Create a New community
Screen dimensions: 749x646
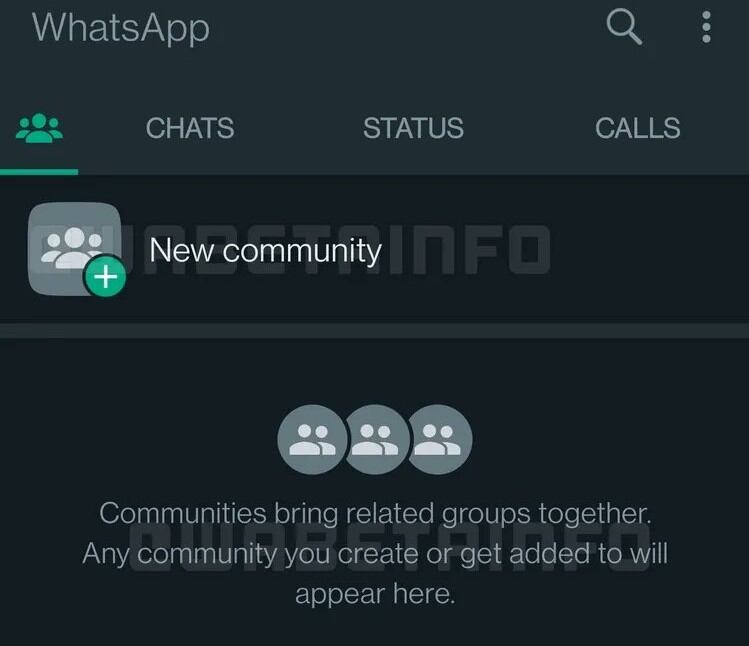tap(265, 250)
